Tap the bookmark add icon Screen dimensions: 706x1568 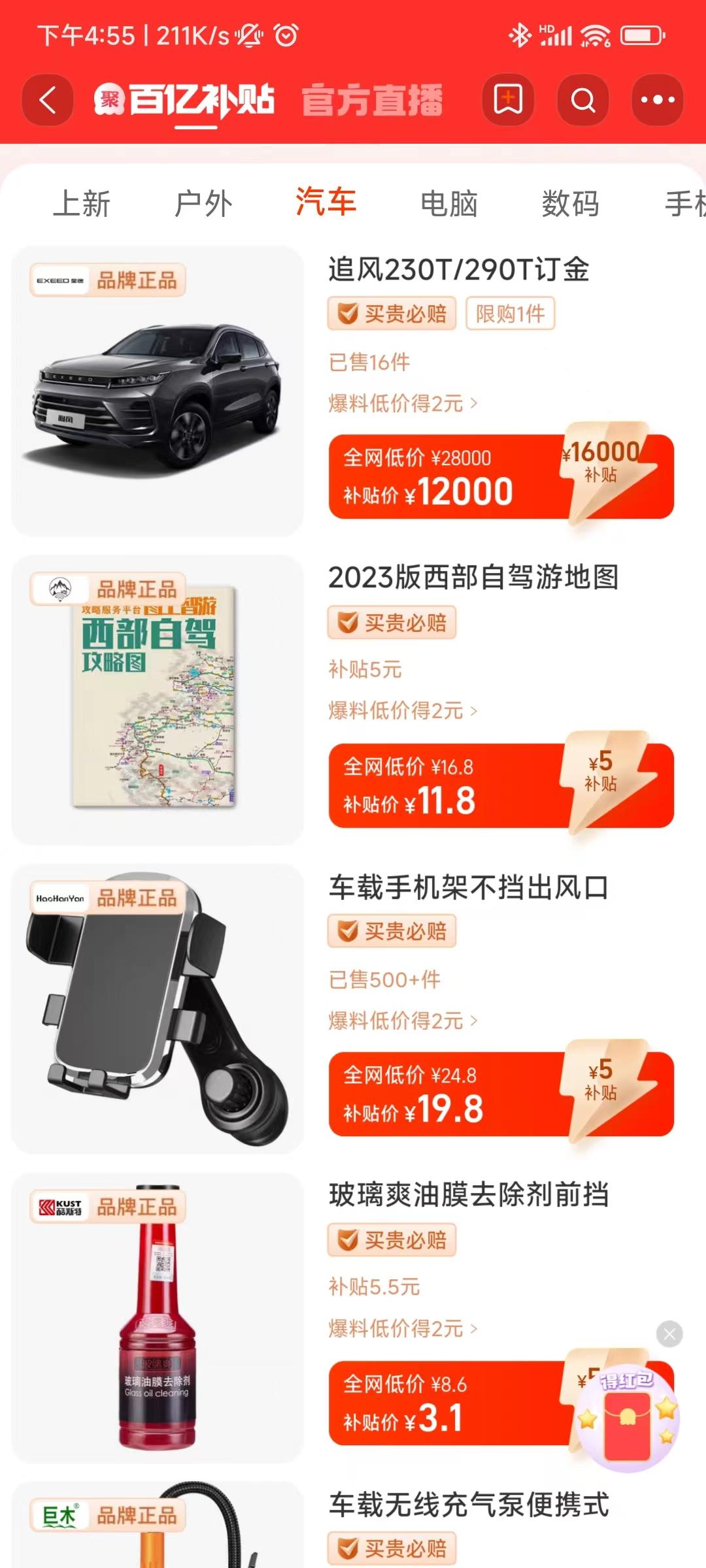click(508, 100)
